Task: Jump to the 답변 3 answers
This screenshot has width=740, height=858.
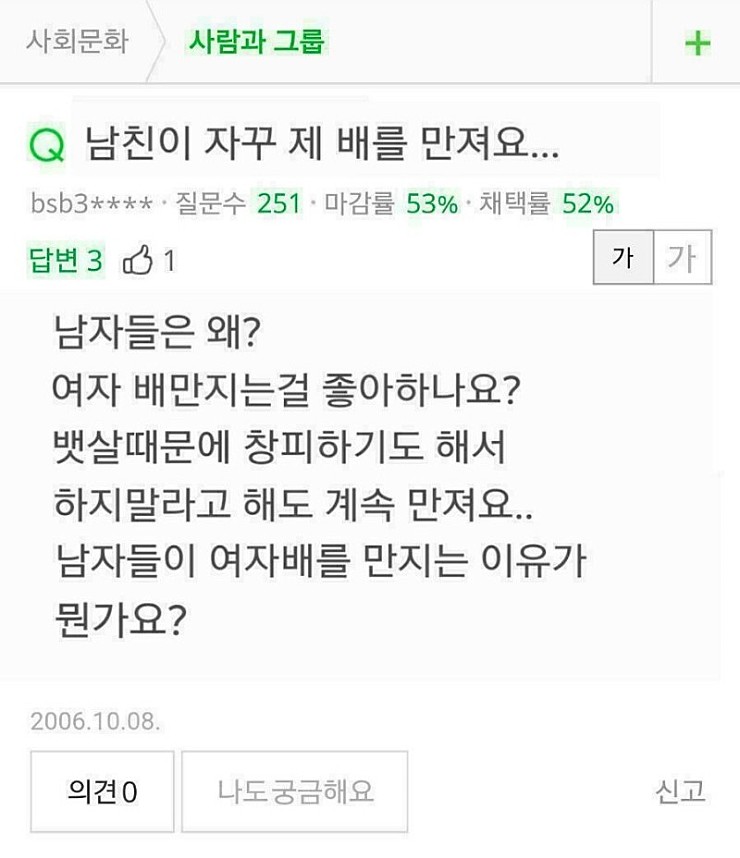Action: tap(65, 262)
